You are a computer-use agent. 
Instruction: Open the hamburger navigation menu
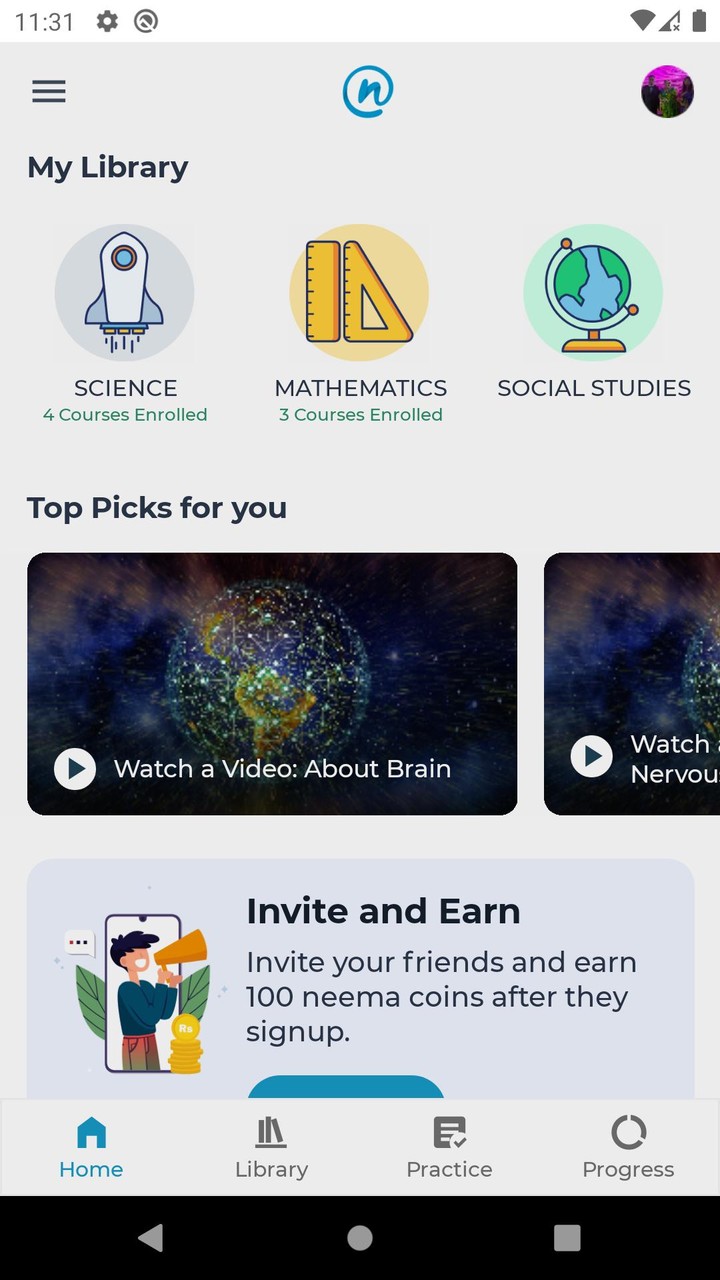click(x=48, y=91)
